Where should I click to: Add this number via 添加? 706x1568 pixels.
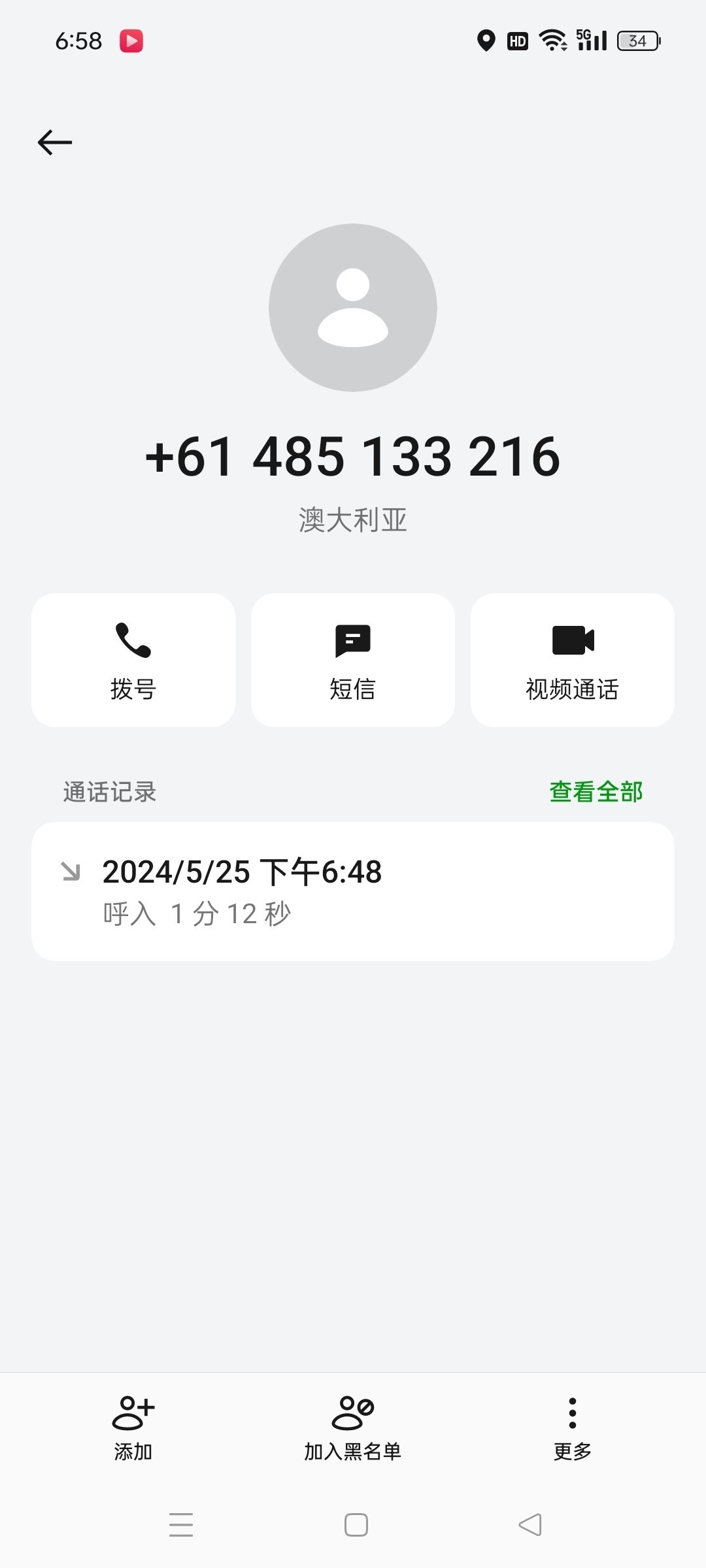133,1428
